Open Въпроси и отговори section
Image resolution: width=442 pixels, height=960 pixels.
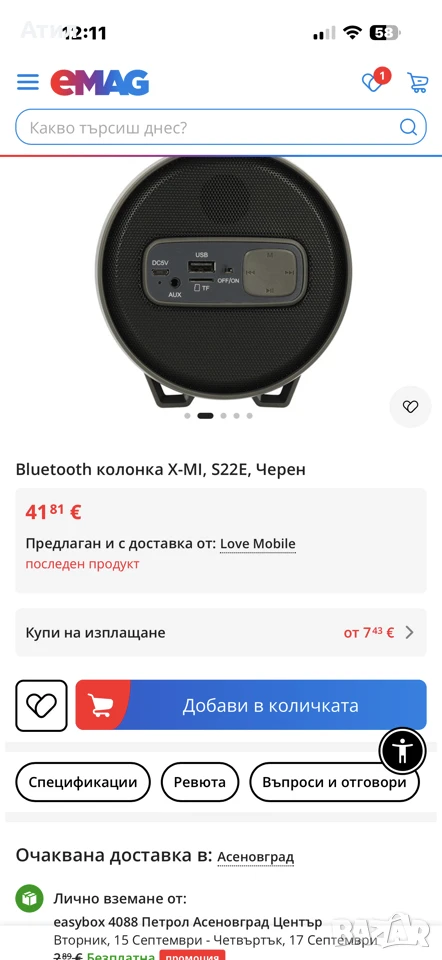[x=334, y=782]
